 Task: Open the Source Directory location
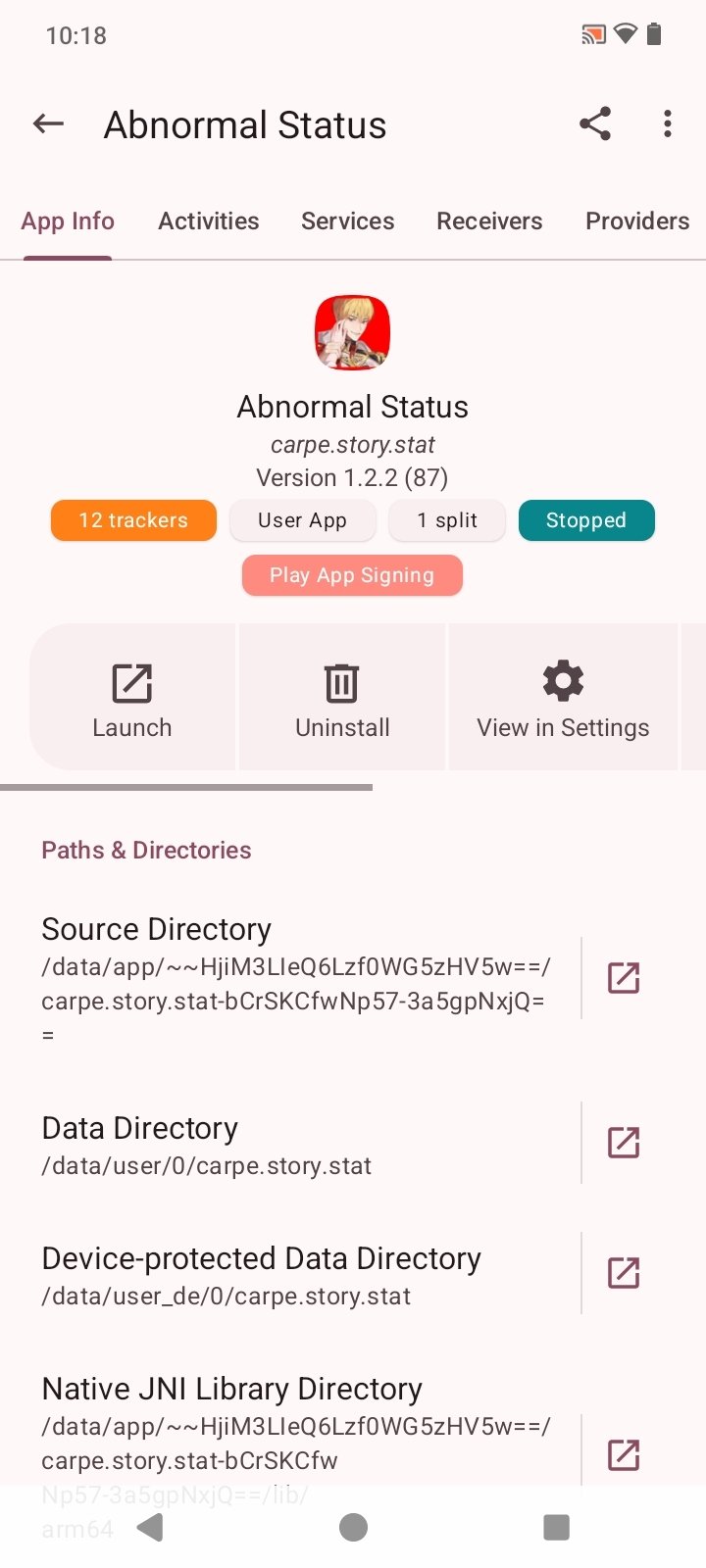pos(624,978)
